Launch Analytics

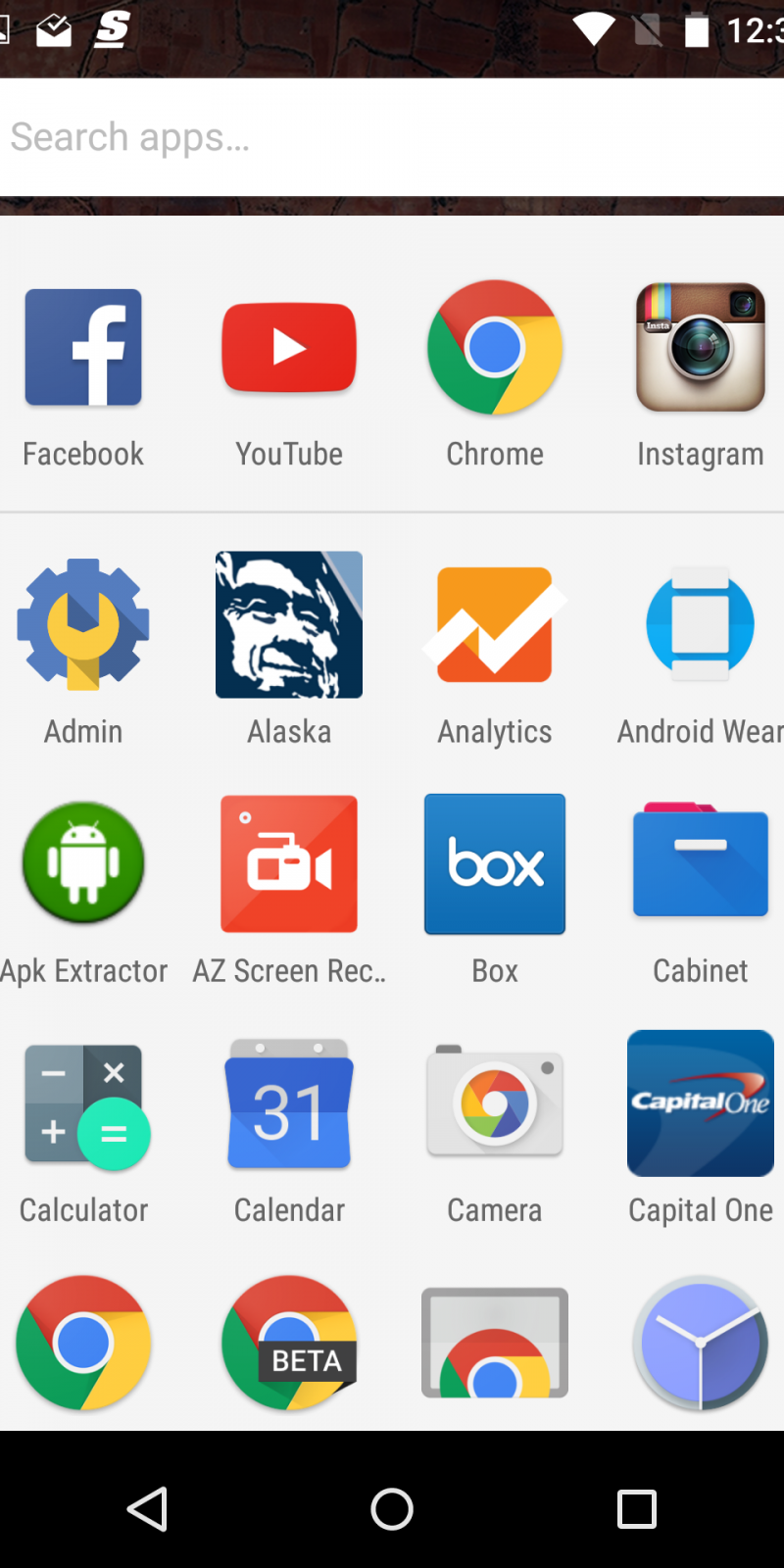point(495,624)
